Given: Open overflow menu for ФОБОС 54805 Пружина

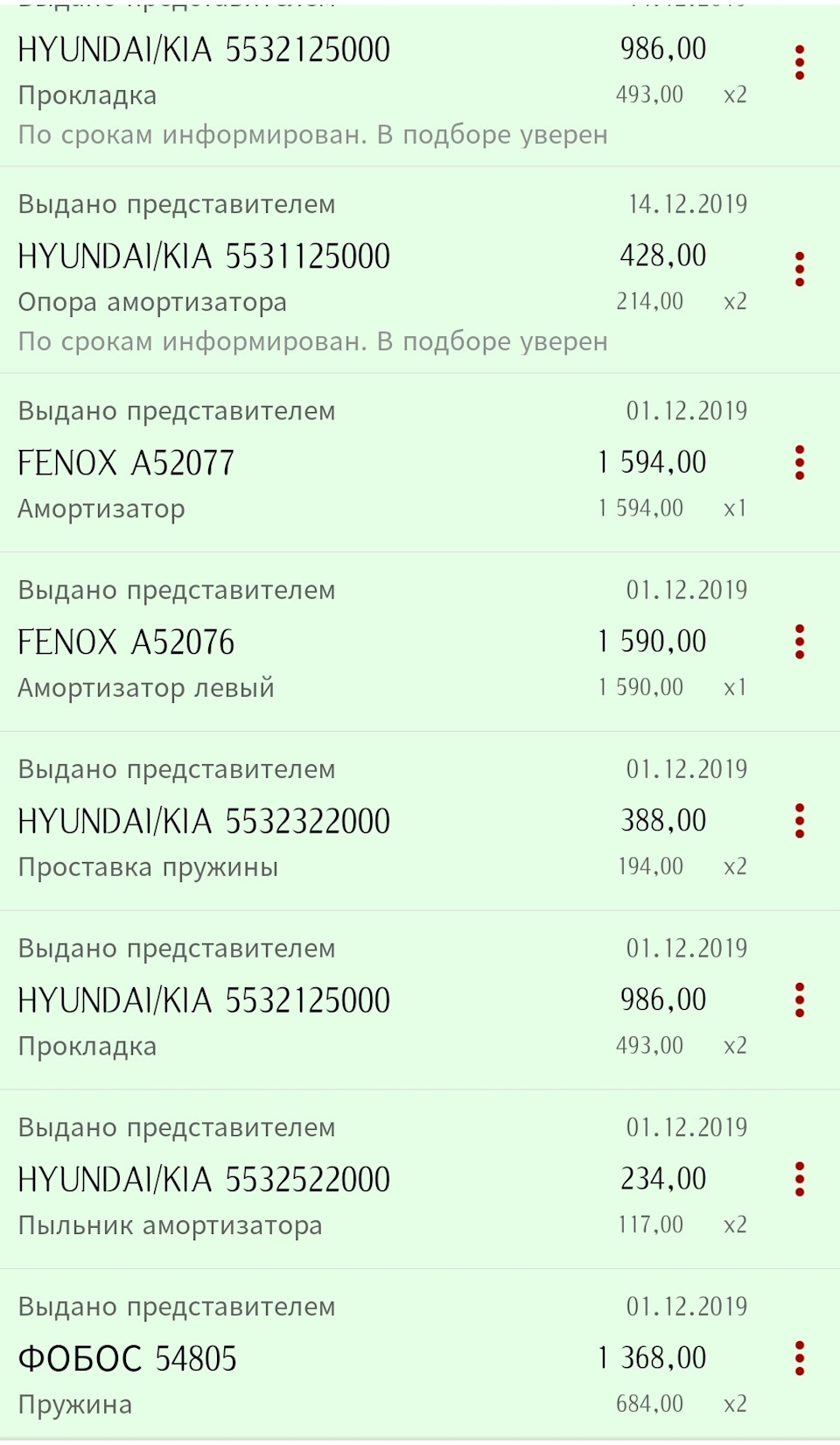Looking at the screenshot, I should click(799, 1358).
